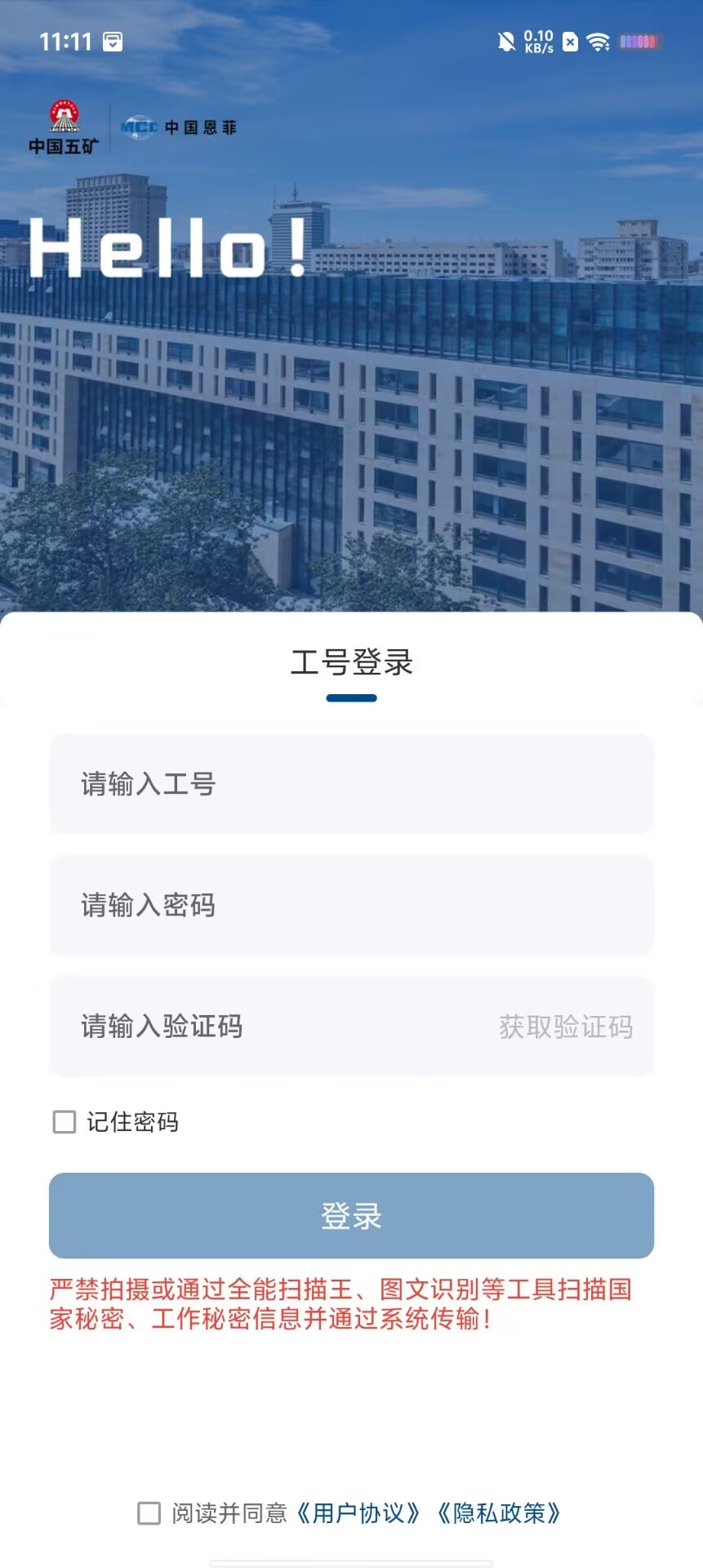Check the 记住密码 remember password box
The width and height of the screenshot is (703, 1568).
(65, 1122)
